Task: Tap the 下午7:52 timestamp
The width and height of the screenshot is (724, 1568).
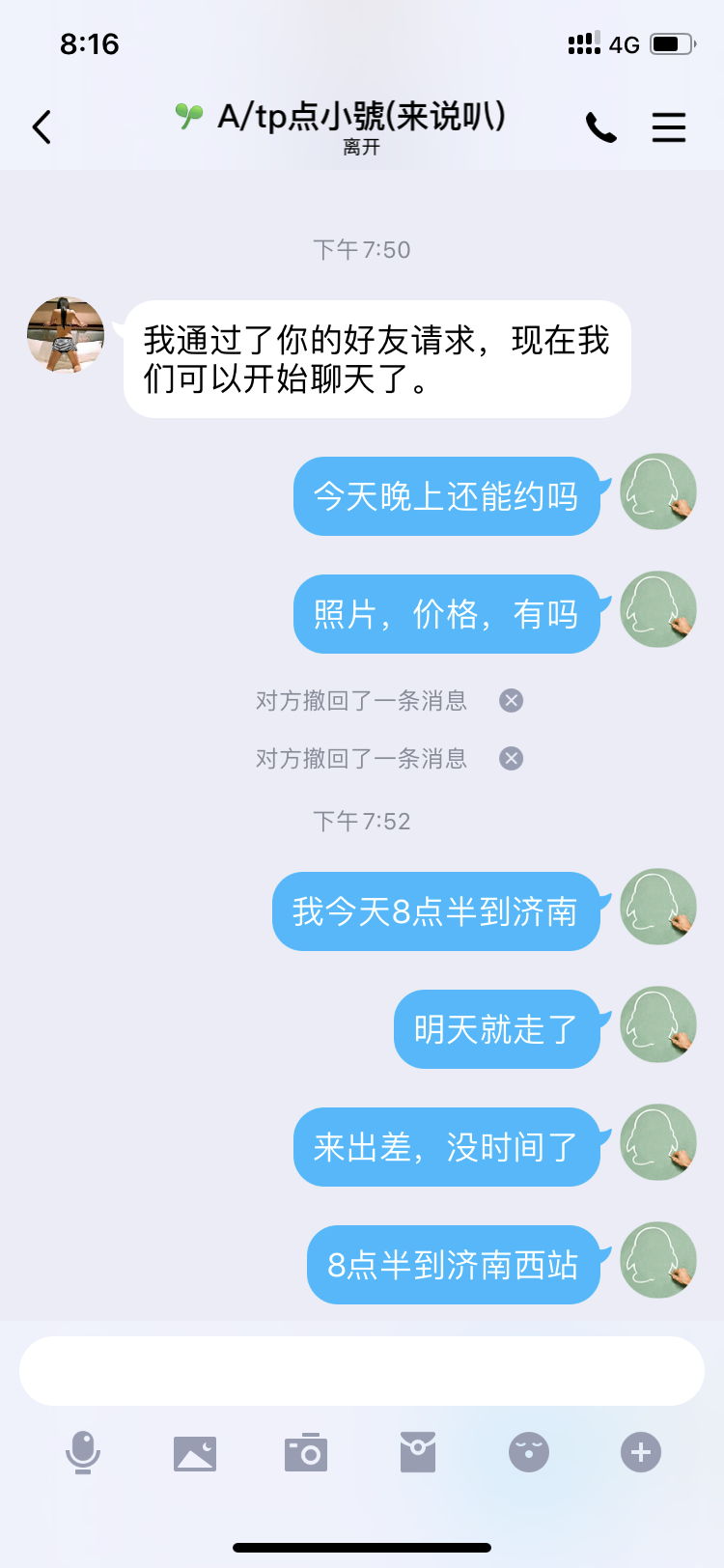Action: coord(362,821)
